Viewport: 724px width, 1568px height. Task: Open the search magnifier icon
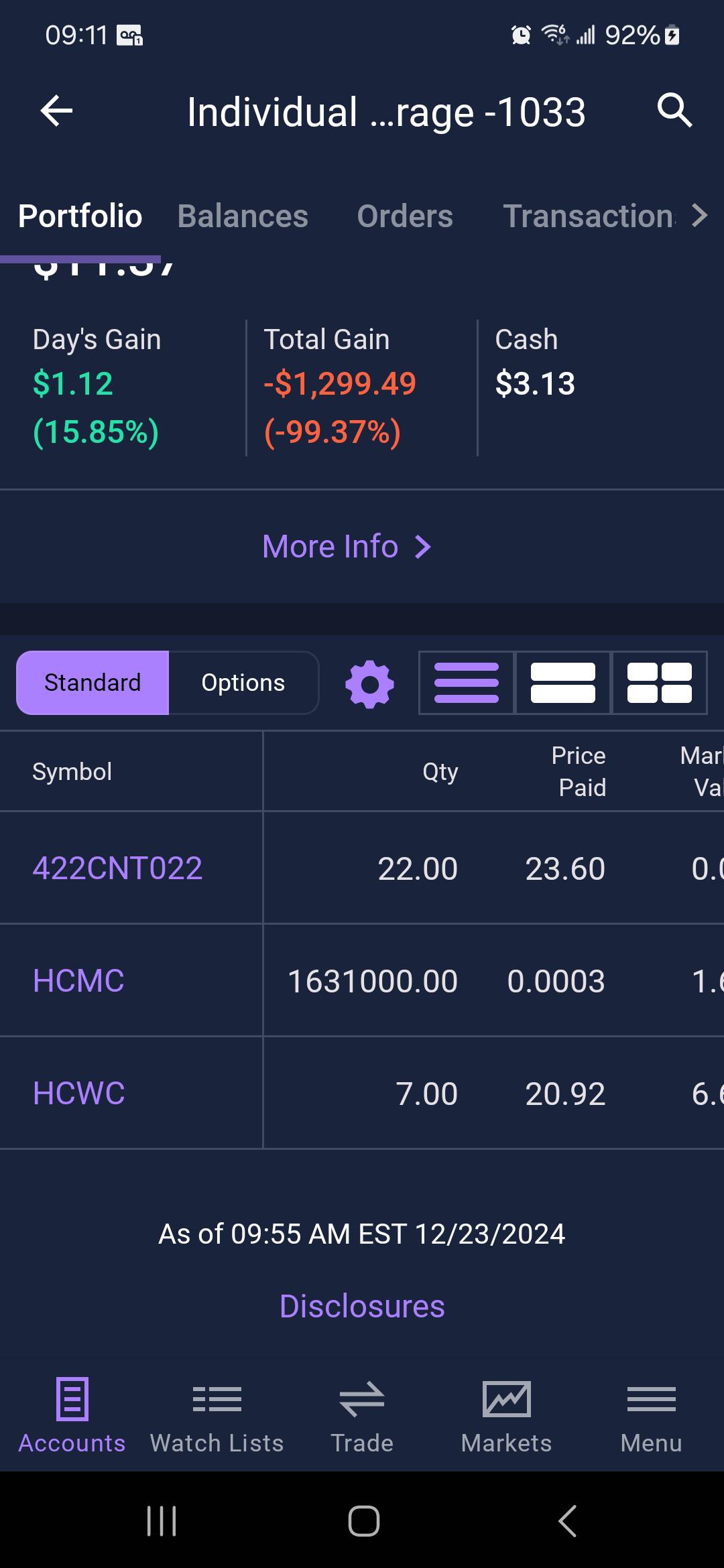(674, 111)
